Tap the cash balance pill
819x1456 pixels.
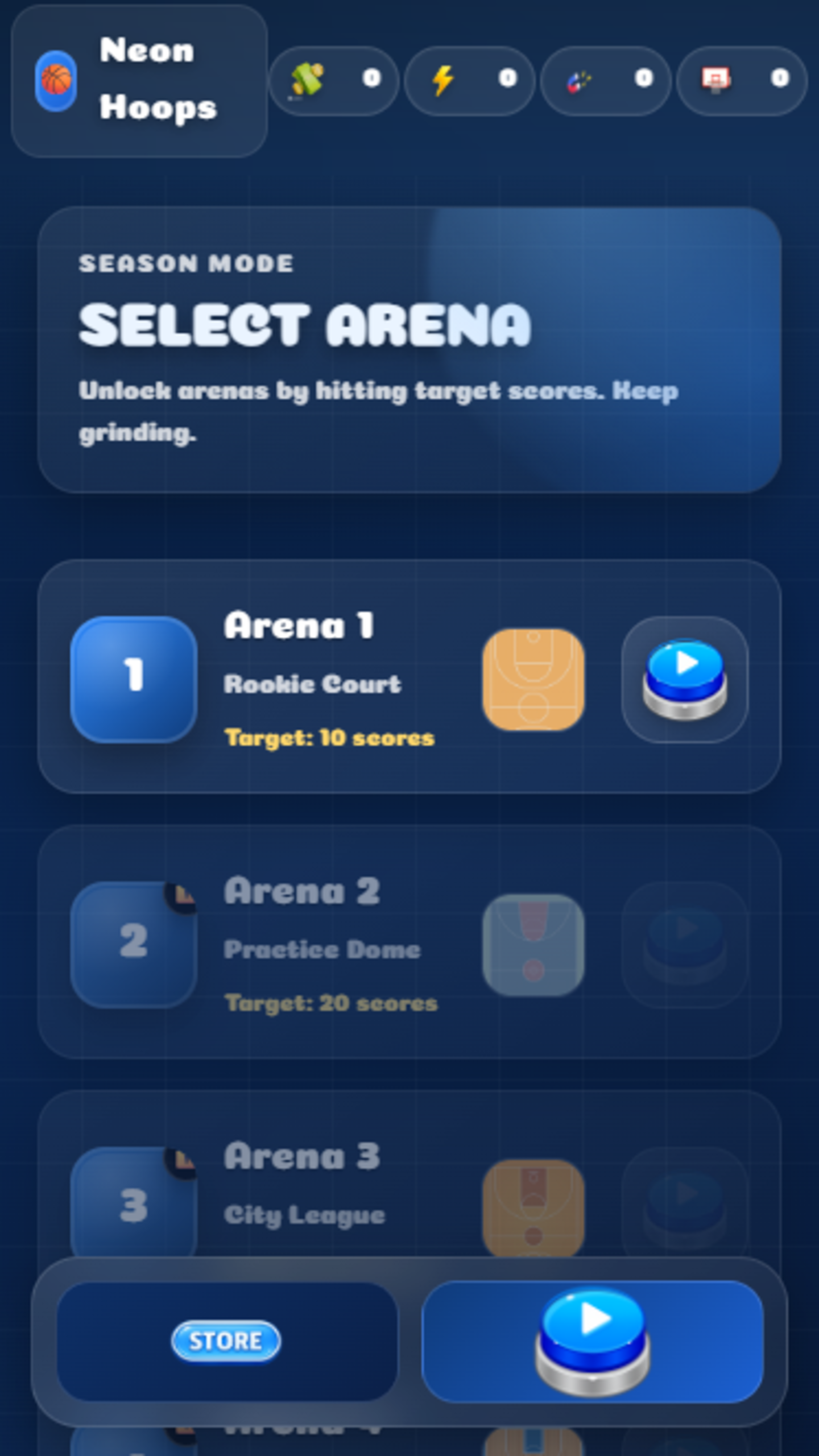click(x=334, y=81)
